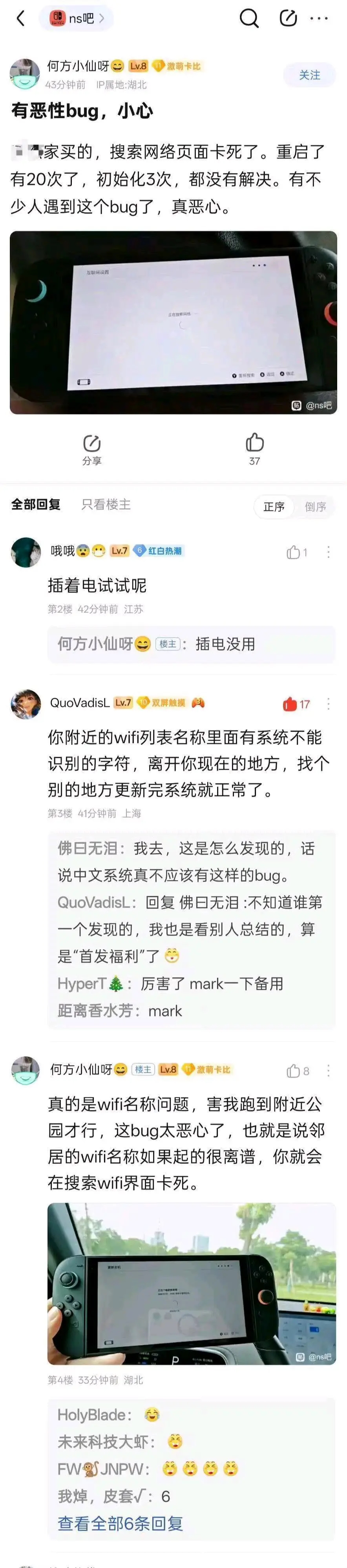Select 正序 reply order

pos(274,506)
